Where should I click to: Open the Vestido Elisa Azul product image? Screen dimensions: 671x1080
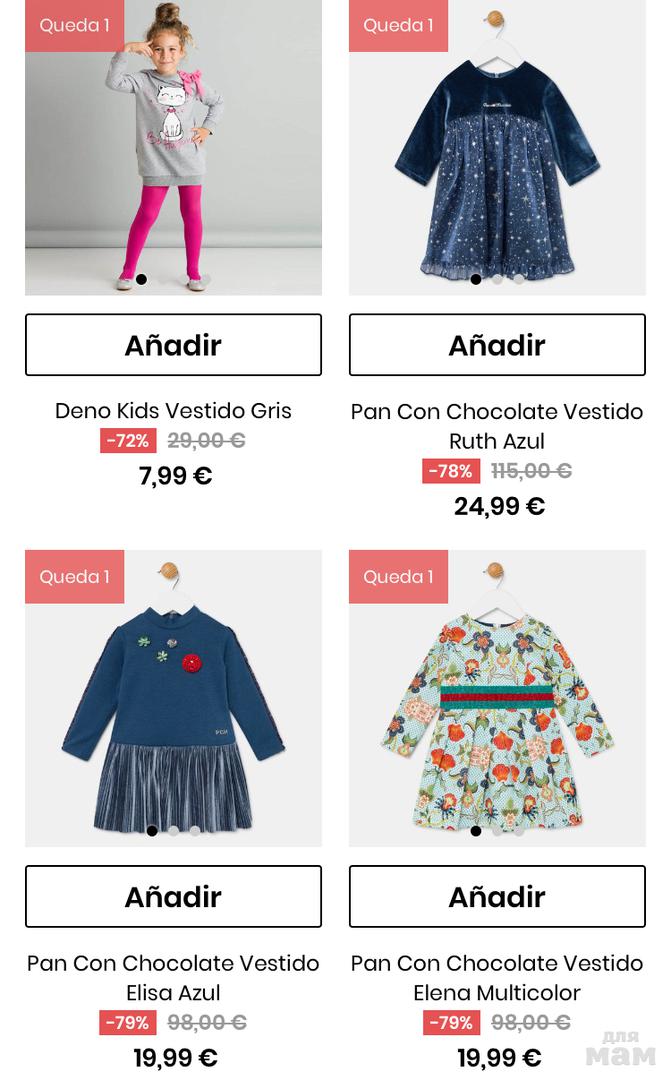click(x=173, y=700)
